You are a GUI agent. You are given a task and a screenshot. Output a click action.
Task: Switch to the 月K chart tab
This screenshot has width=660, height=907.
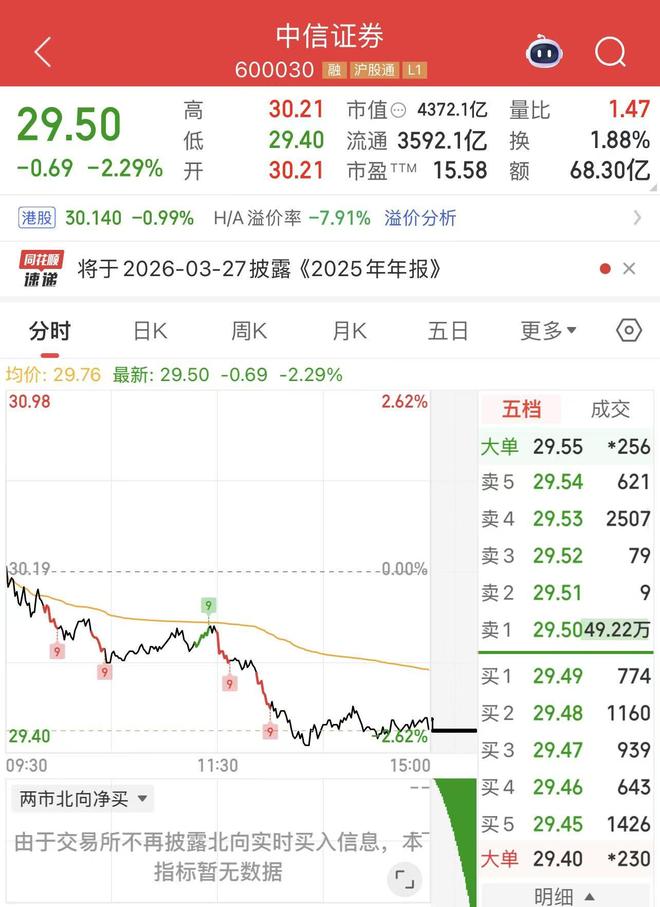point(349,331)
